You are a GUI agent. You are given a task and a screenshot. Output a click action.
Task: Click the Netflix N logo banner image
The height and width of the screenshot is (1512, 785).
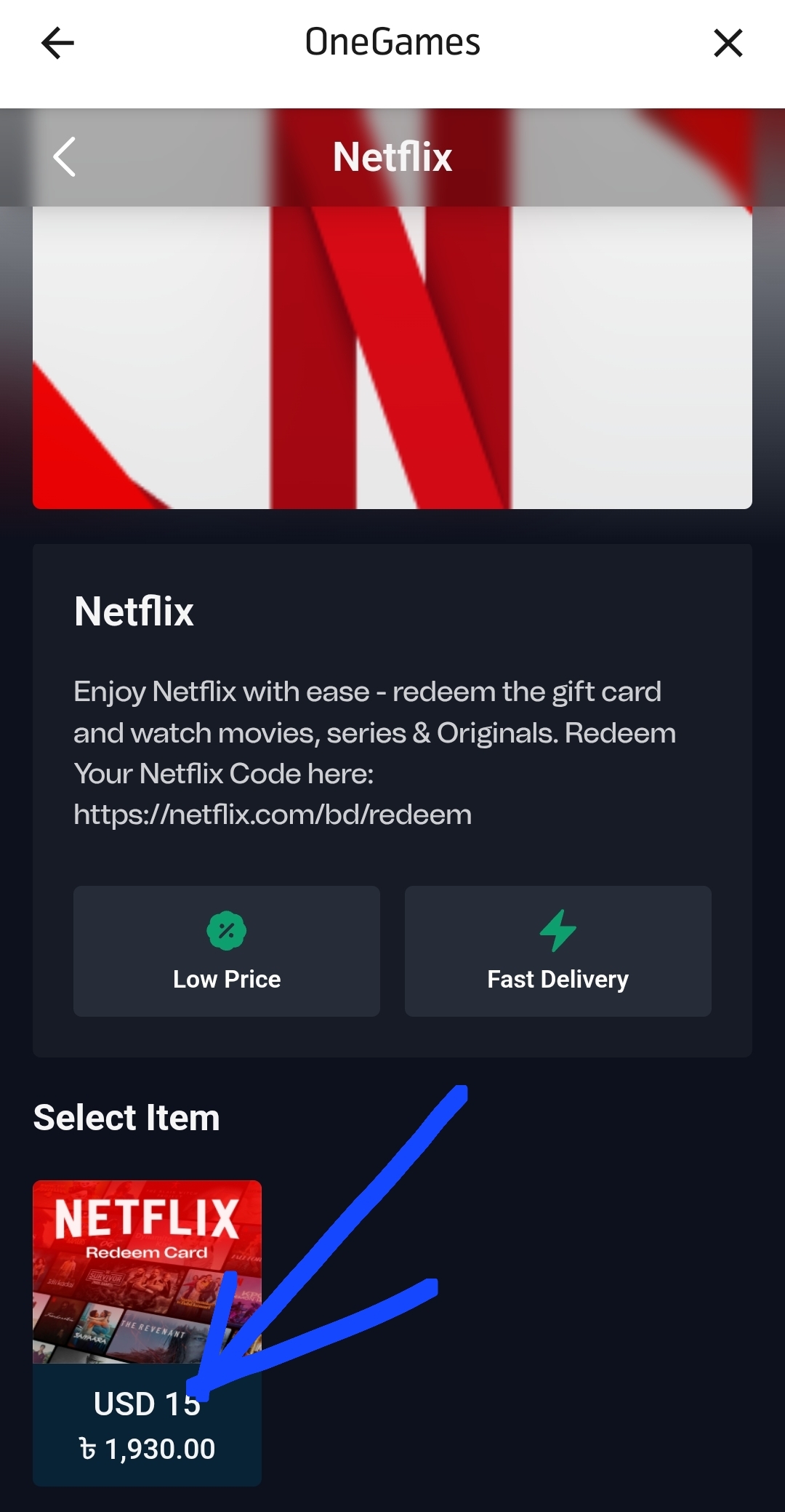coord(392,356)
